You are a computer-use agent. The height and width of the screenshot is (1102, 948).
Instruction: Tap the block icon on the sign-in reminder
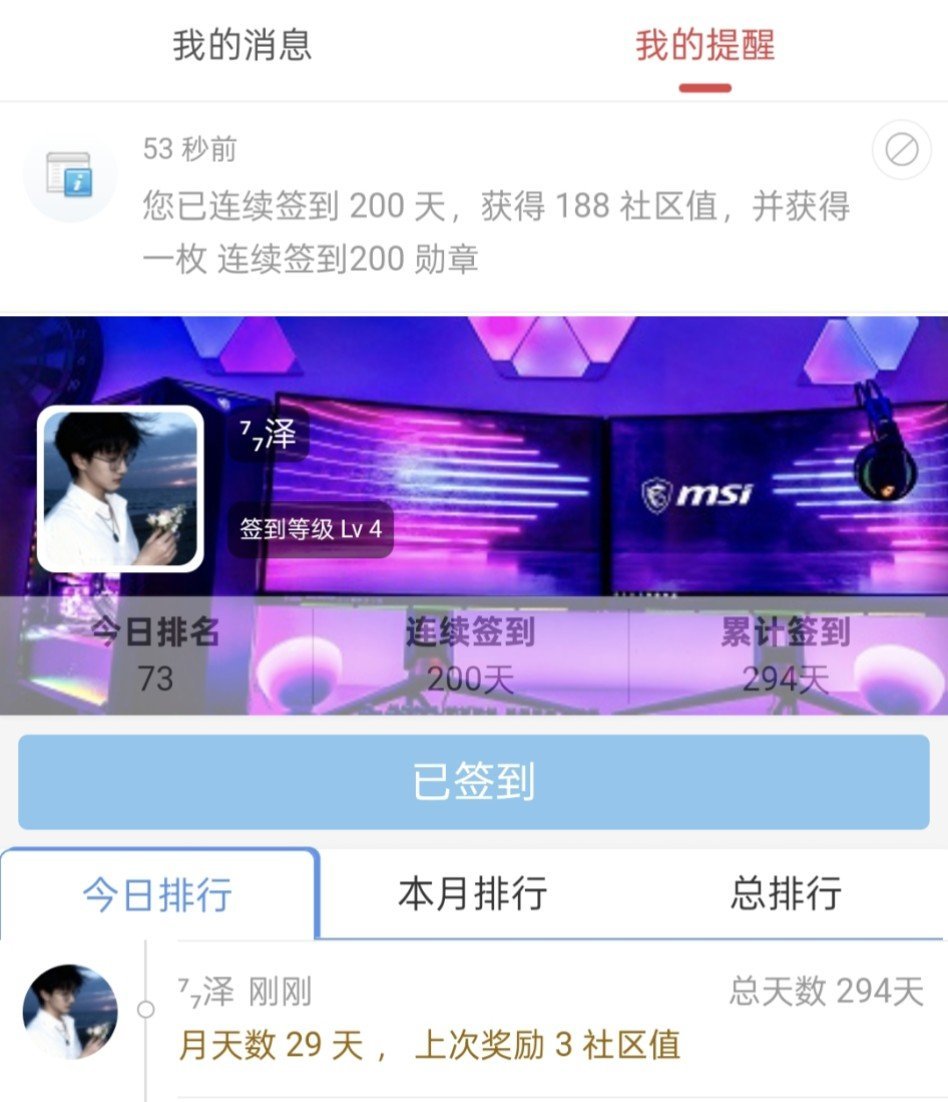(901, 151)
